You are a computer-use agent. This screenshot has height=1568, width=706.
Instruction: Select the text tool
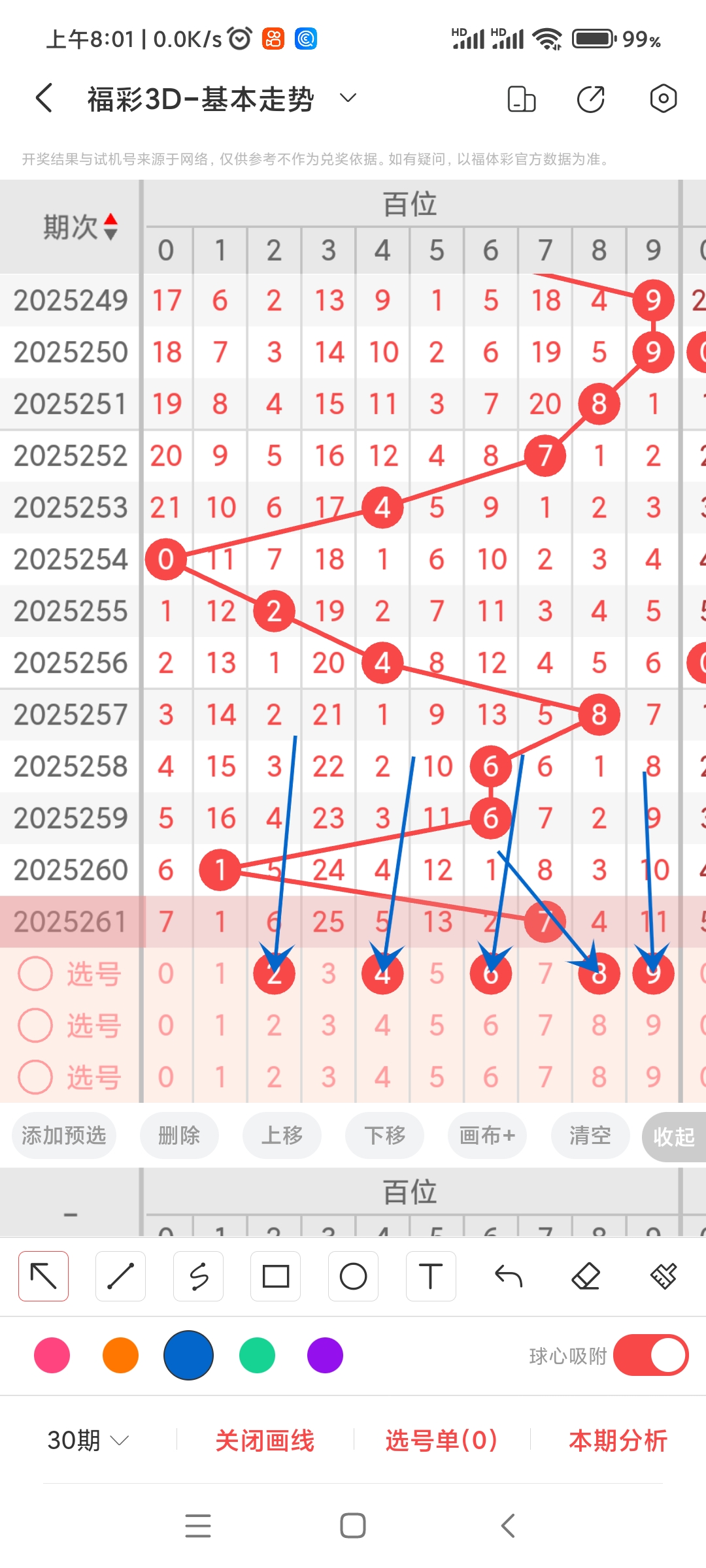pos(430,1276)
